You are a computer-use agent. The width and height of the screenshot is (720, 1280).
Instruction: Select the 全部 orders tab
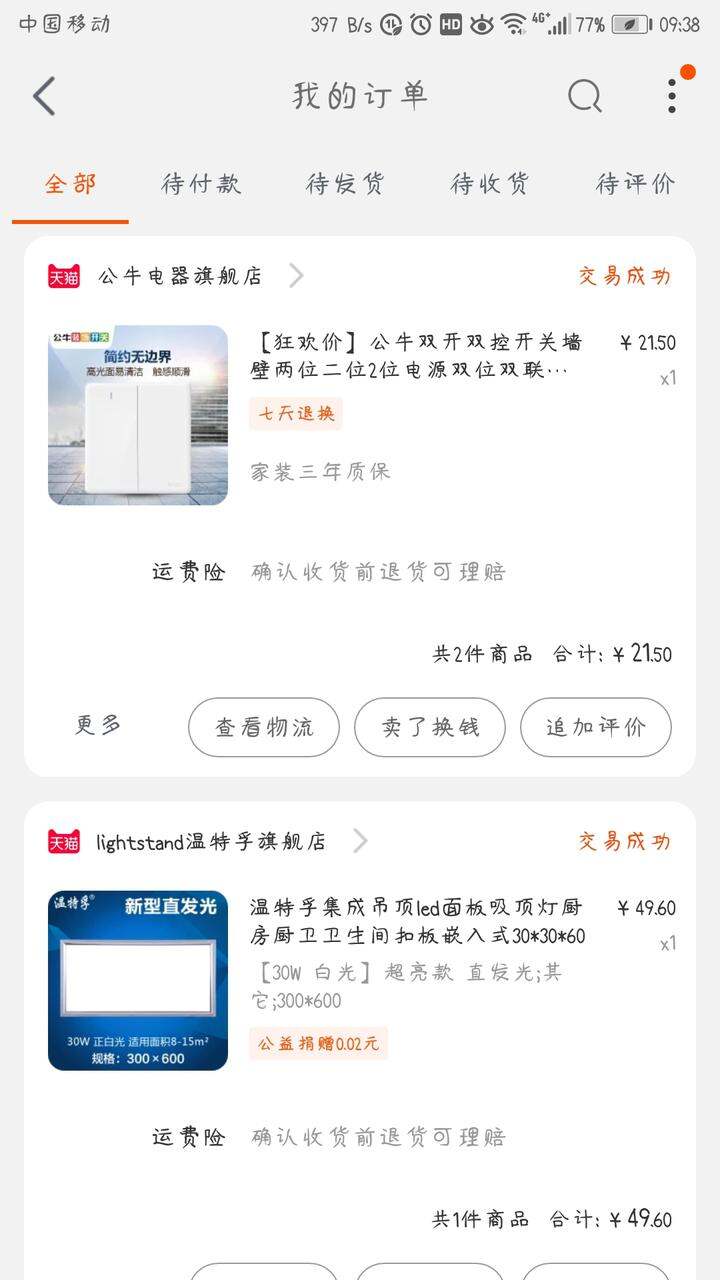[71, 184]
